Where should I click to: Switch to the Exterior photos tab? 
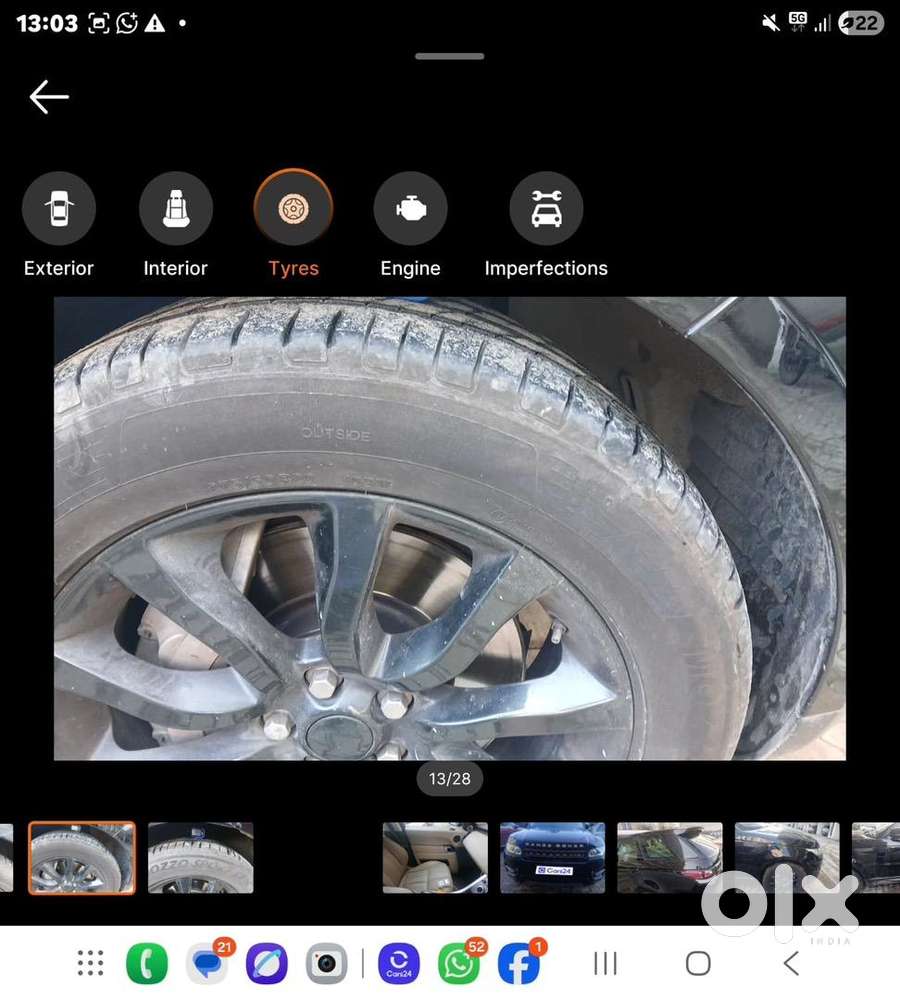coord(59,209)
